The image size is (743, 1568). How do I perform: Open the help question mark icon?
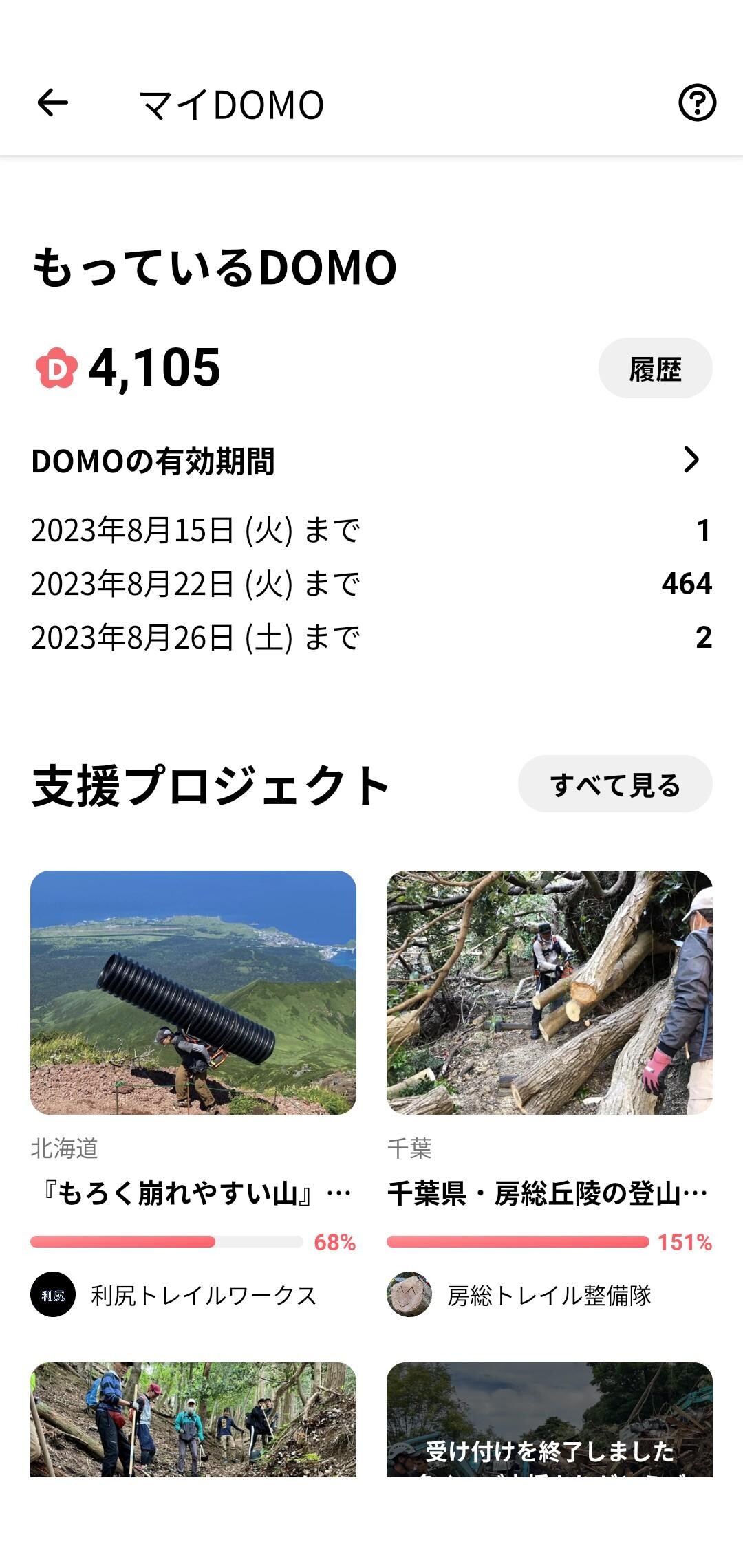tap(697, 103)
